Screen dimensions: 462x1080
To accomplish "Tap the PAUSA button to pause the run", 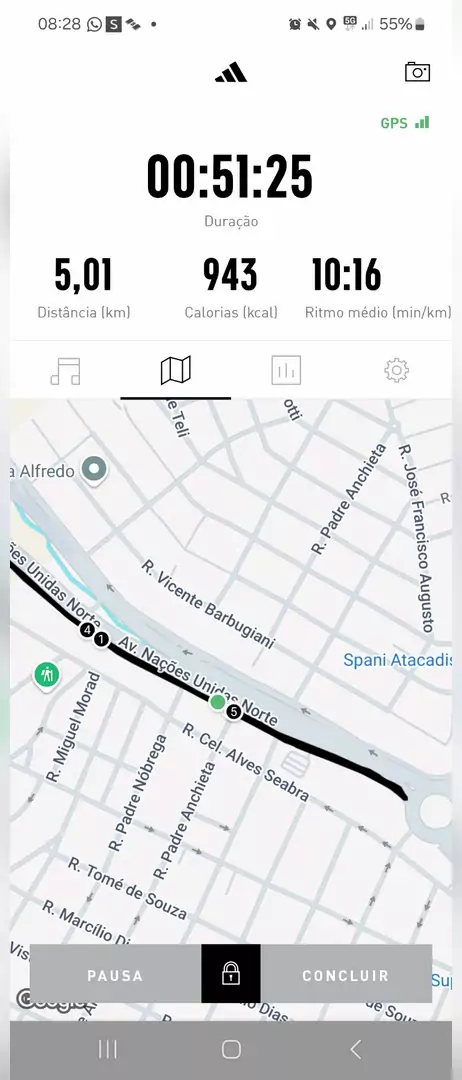I will coord(116,974).
